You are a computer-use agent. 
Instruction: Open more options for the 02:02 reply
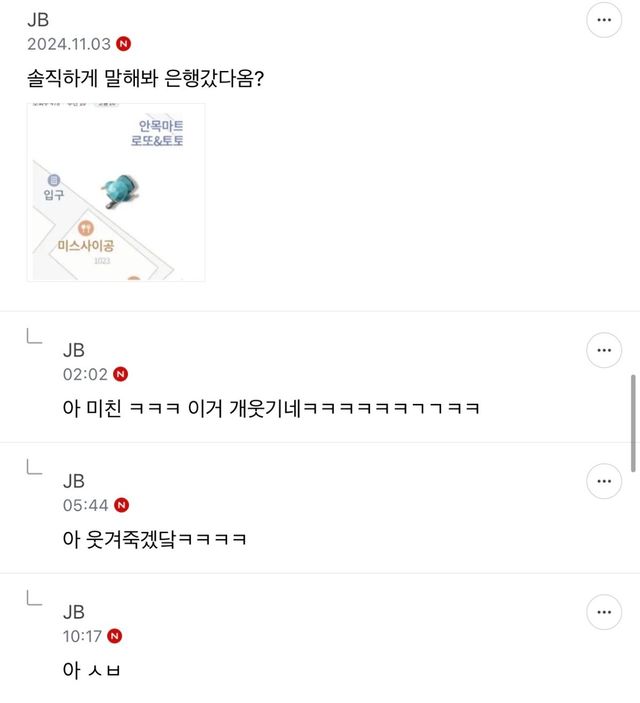coord(604,351)
